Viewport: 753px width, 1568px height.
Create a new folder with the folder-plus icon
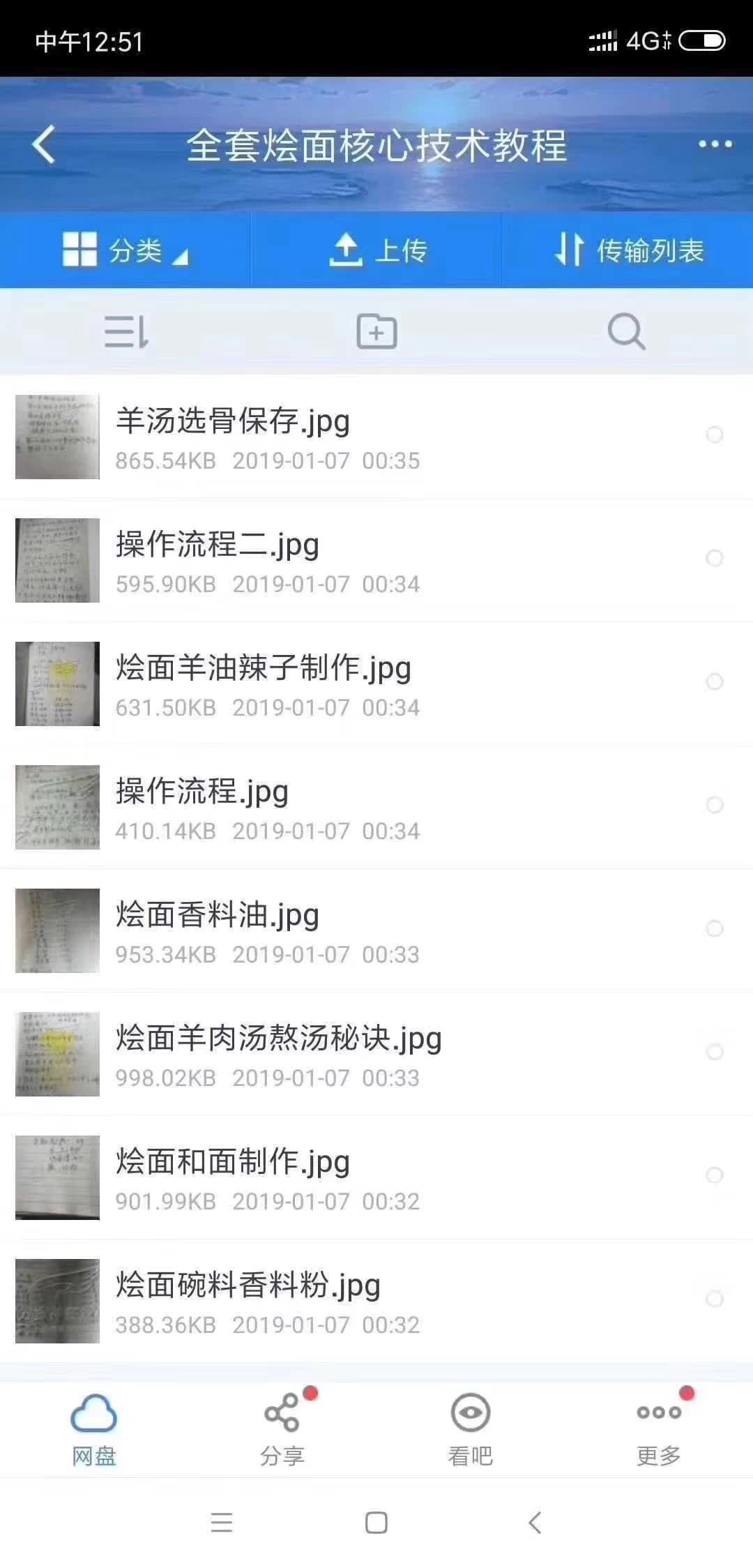point(376,331)
